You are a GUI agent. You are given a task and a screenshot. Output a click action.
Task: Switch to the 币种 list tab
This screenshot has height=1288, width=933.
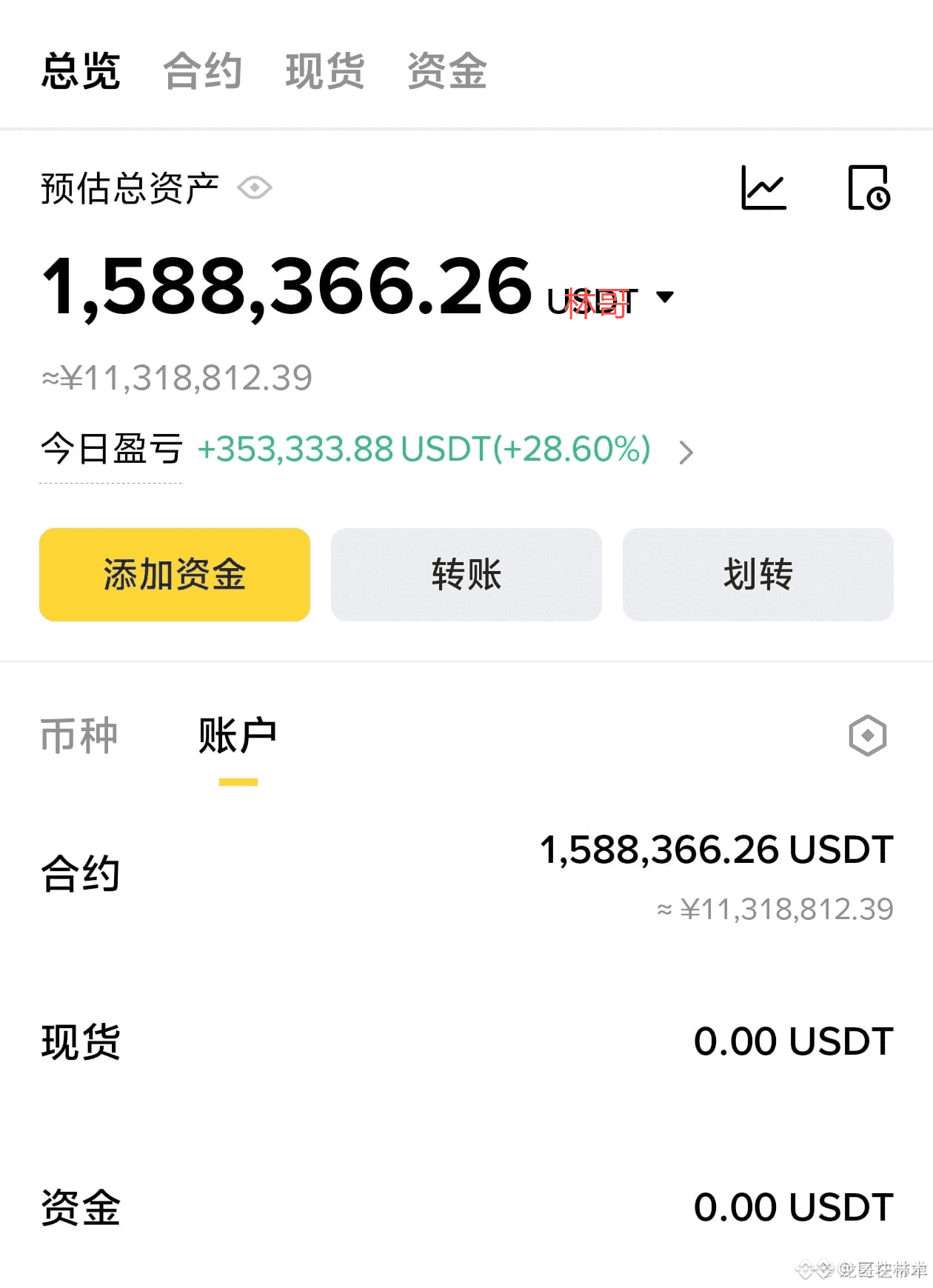[79, 736]
